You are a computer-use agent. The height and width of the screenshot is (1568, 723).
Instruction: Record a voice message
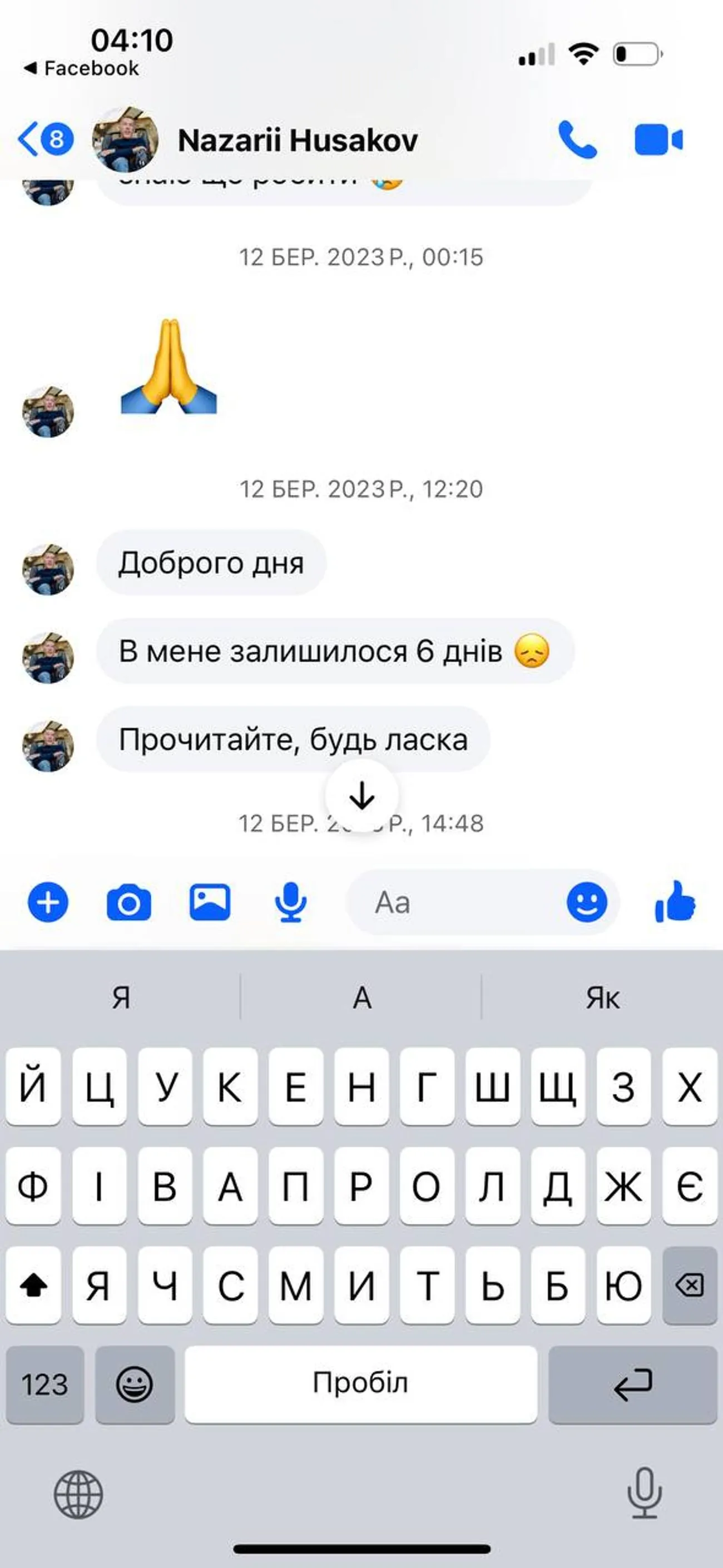[290, 902]
